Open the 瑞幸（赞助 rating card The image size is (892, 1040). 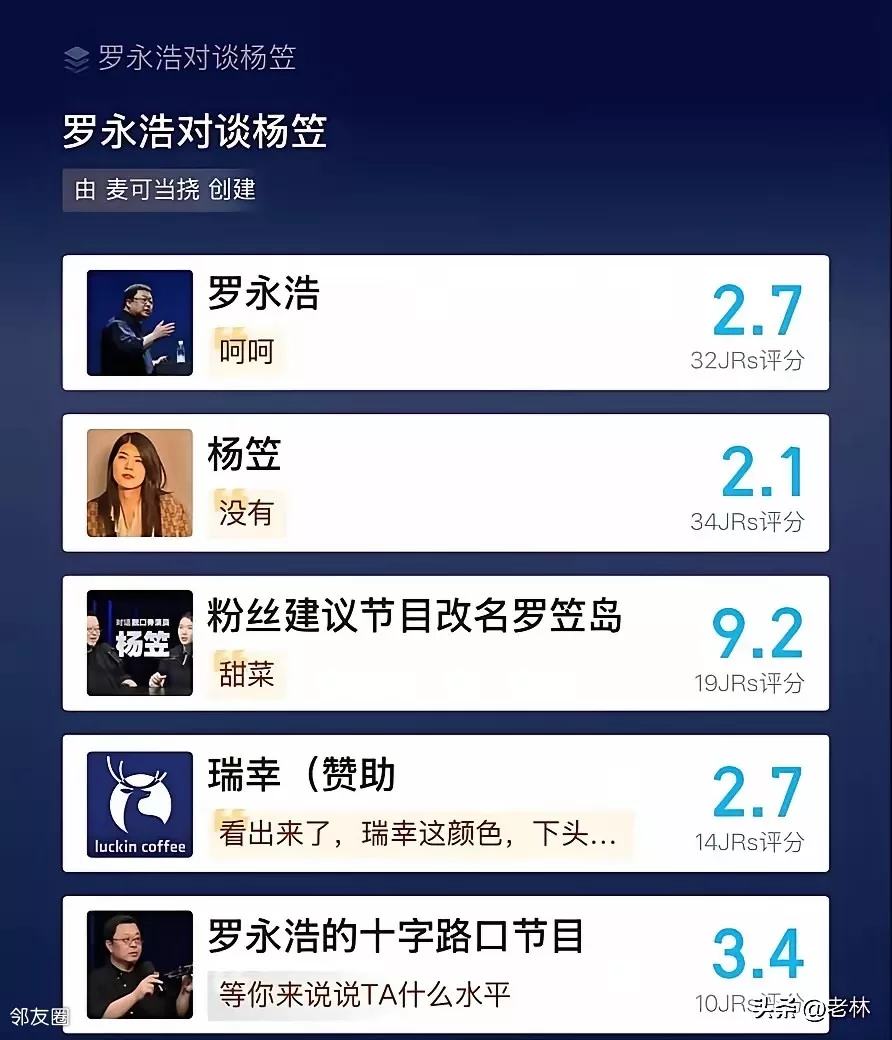(x=445, y=803)
